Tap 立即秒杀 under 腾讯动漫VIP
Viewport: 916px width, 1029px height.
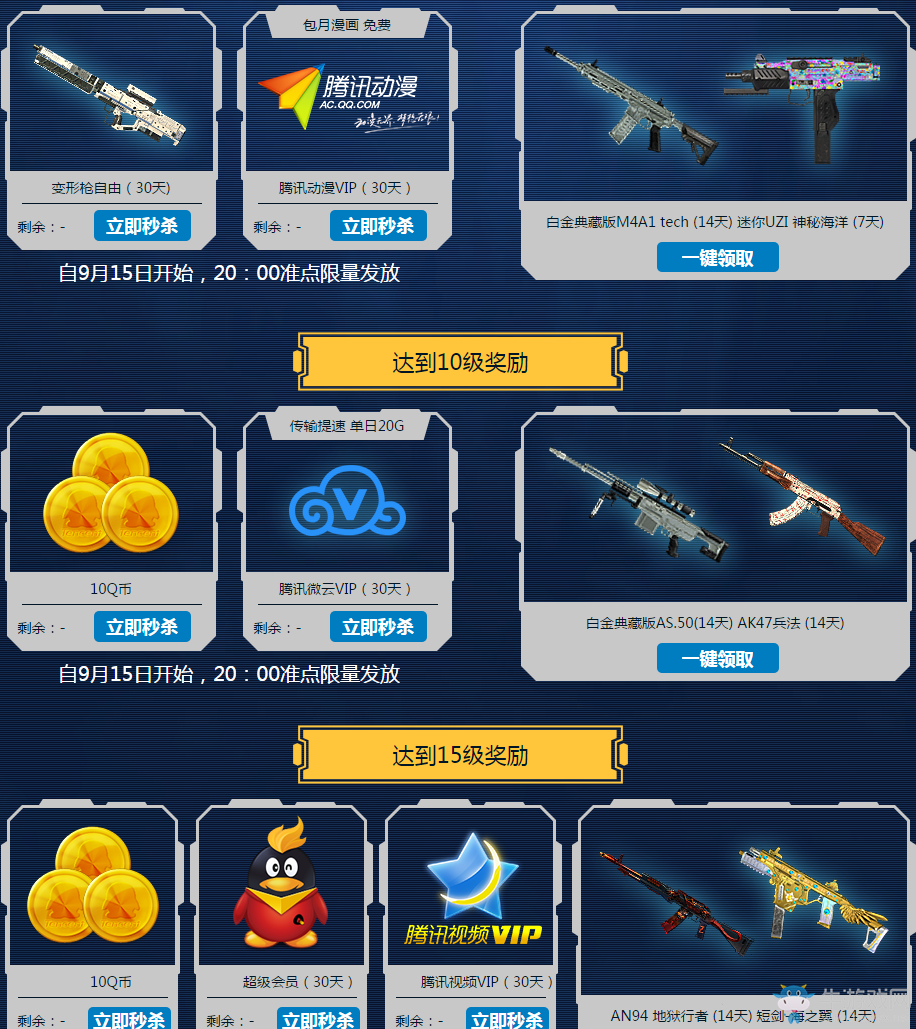pyautogui.click(x=378, y=226)
